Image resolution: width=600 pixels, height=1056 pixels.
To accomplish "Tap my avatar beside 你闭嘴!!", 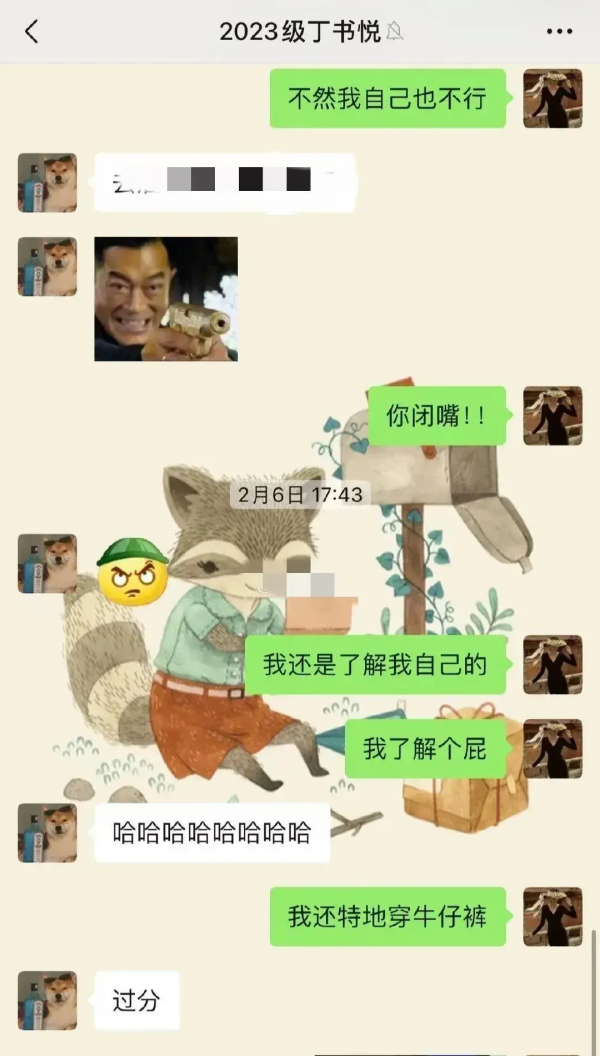I will pyautogui.click(x=552, y=415).
